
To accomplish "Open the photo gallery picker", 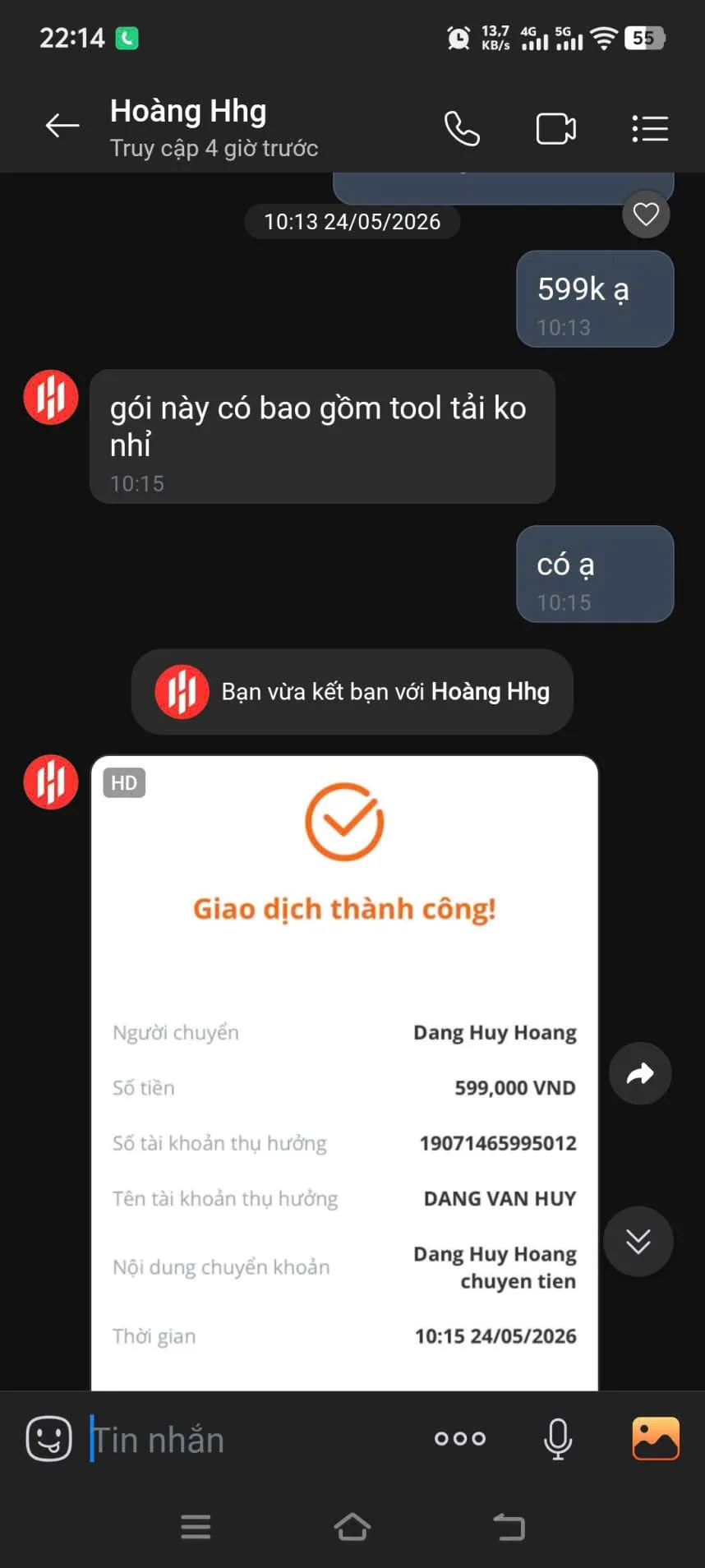I will pyautogui.click(x=656, y=1438).
